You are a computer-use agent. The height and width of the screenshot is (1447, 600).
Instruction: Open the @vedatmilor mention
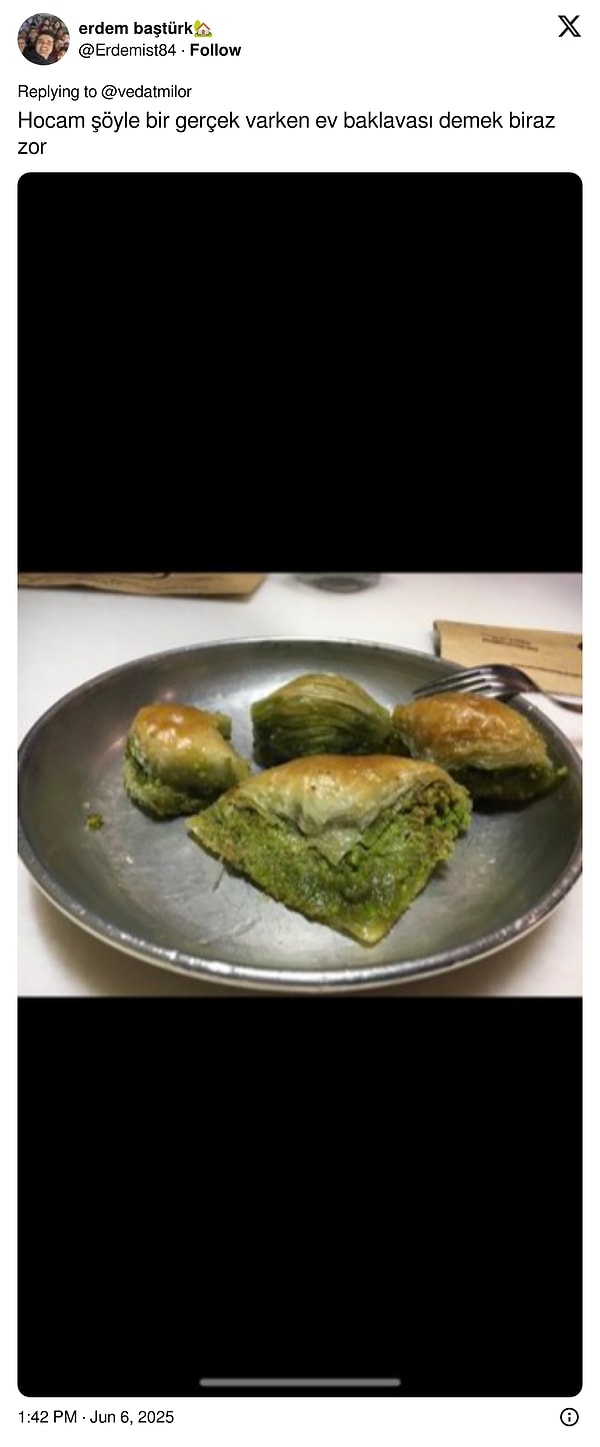[x=146, y=92]
